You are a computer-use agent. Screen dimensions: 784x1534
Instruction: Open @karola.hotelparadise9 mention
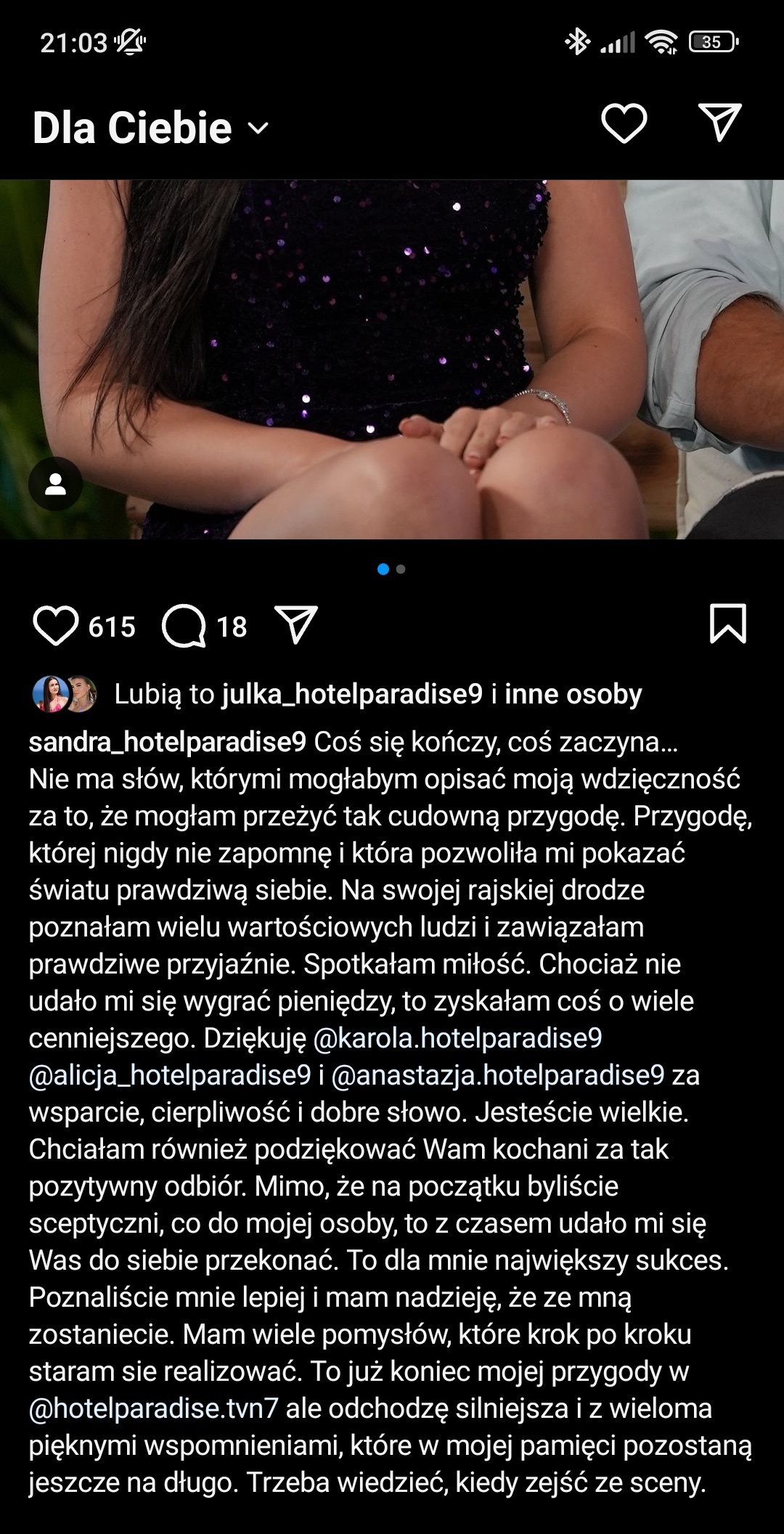[x=457, y=1038]
